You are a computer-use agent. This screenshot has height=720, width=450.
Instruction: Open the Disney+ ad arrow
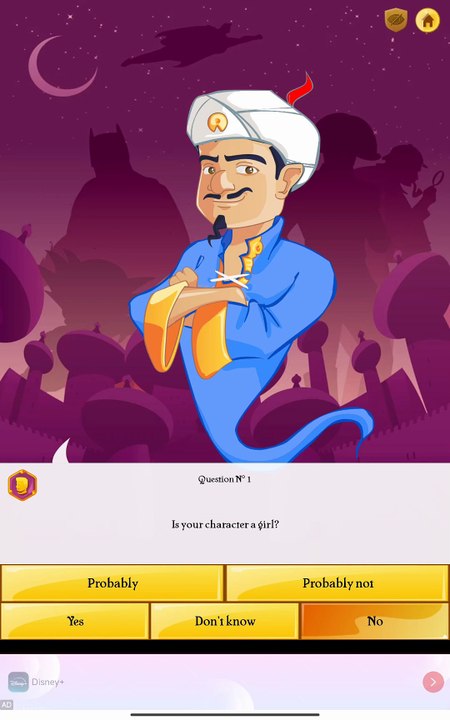(433, 682)
